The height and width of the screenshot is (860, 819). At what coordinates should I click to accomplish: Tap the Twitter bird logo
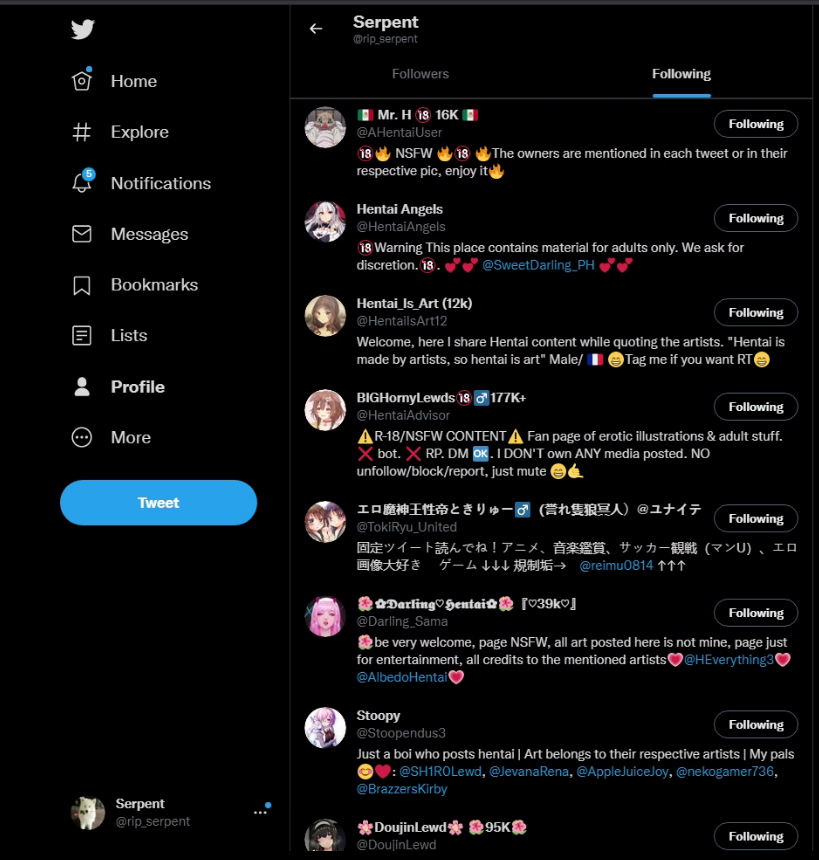(83, 29)
